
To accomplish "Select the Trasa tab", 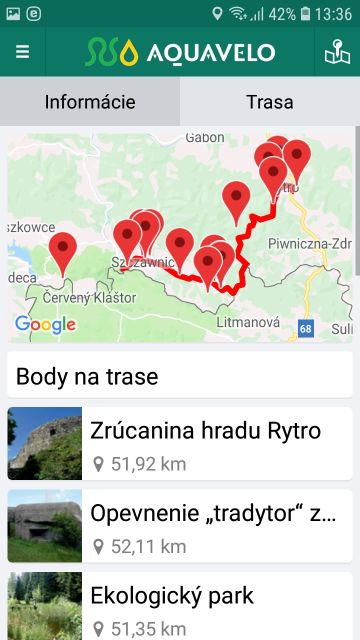I will 270,101.
